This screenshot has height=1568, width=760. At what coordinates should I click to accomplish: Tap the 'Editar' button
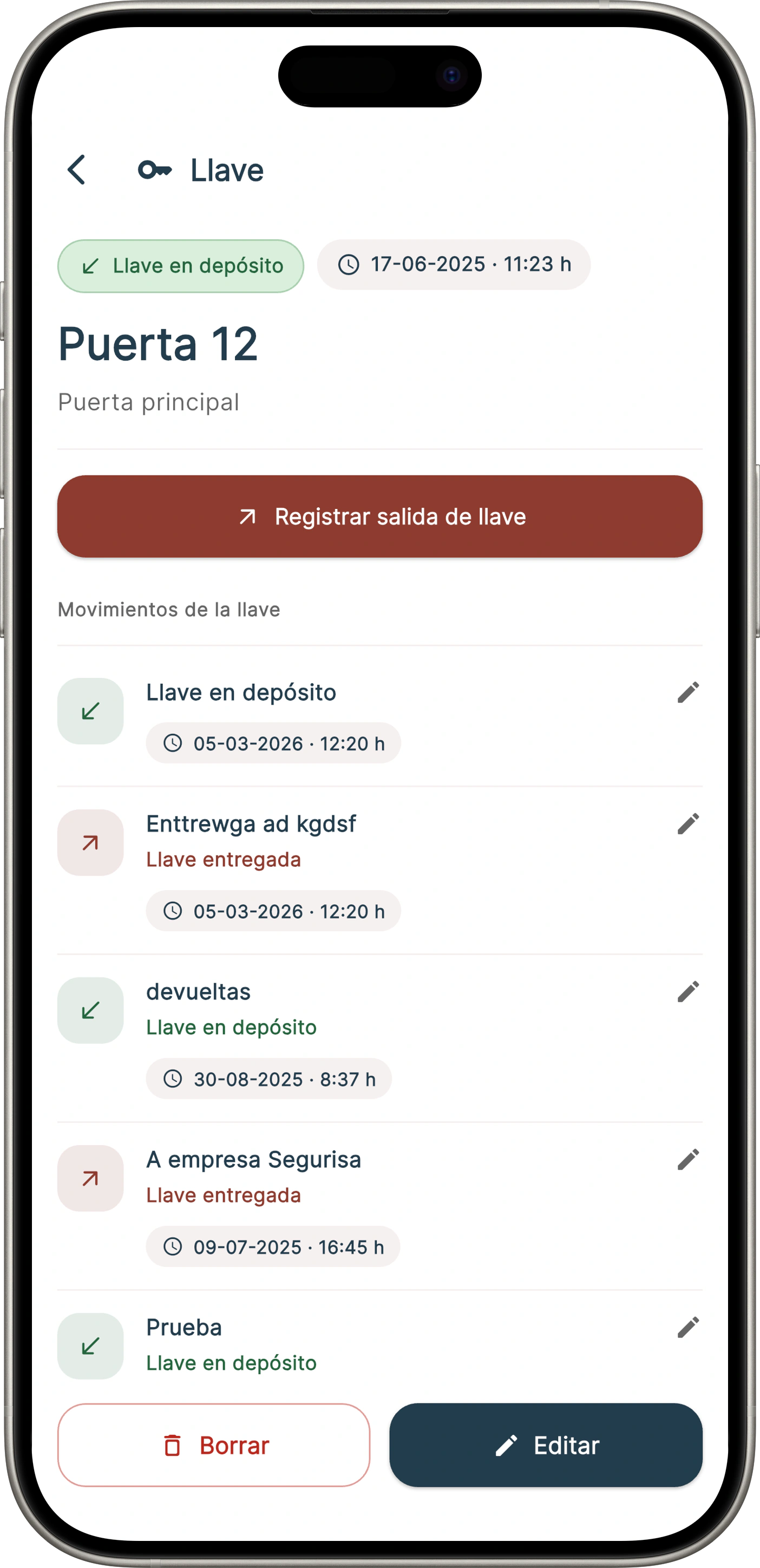pos(546,1445)
